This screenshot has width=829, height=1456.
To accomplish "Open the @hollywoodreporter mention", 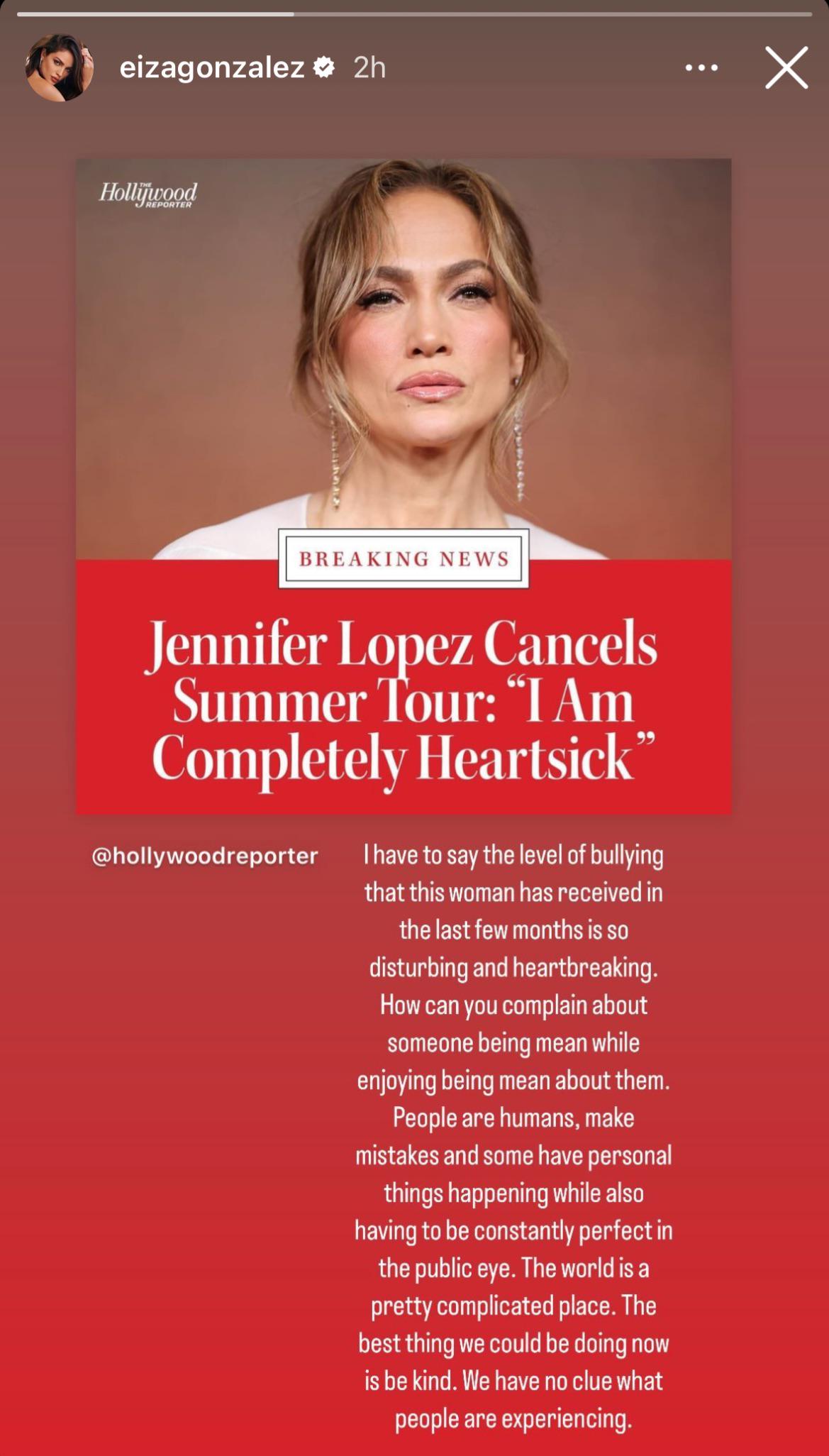I will 205,856.
